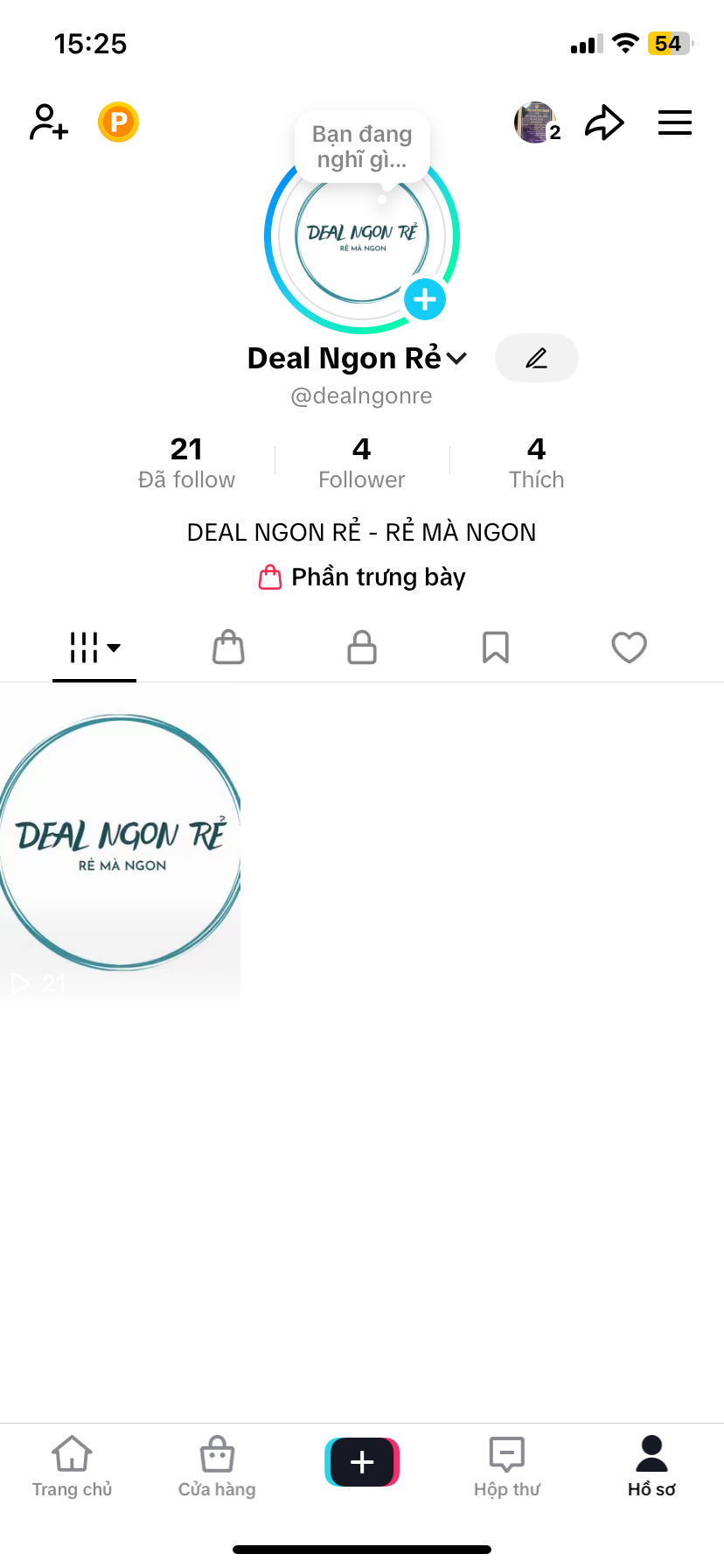Switch to the videos grid tab
This screenshot has width=724, height=1568.
point(94,648)
